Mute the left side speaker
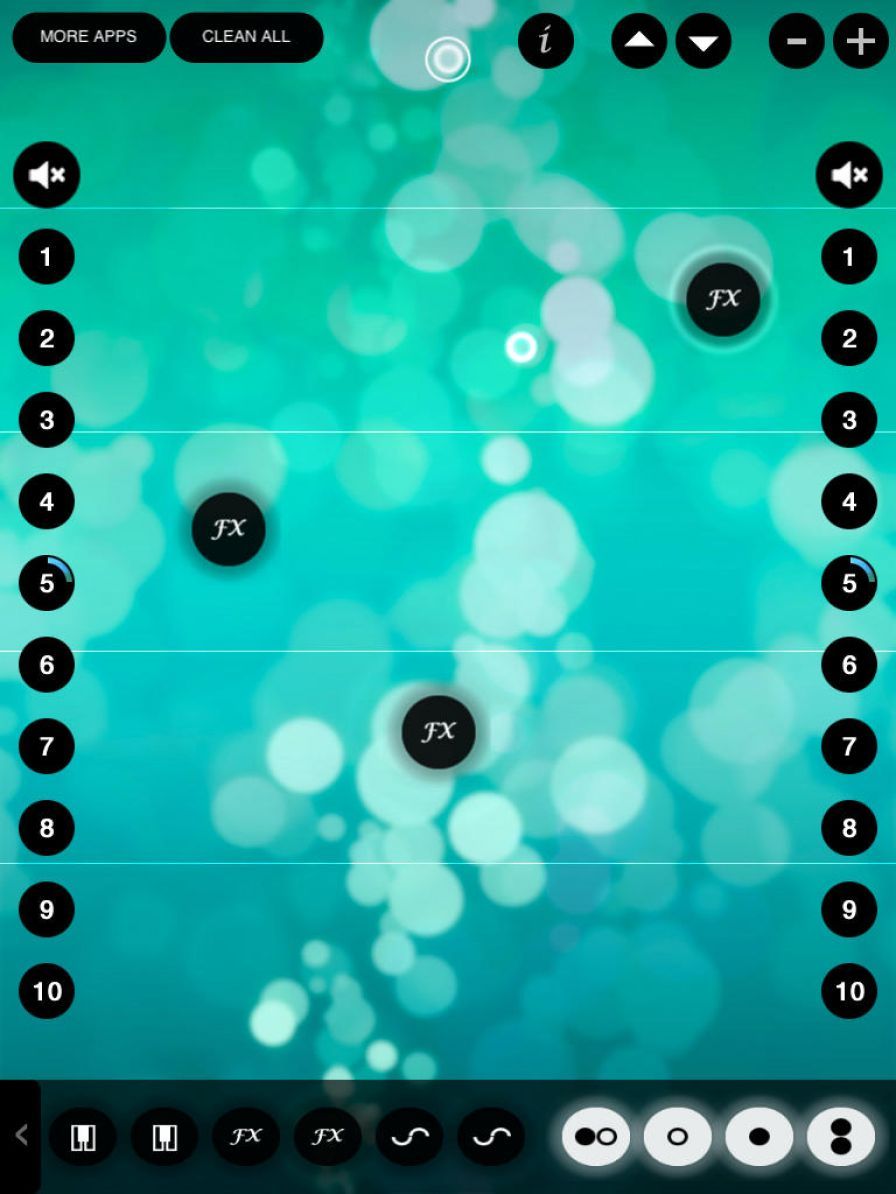 (x=46, y=175)
